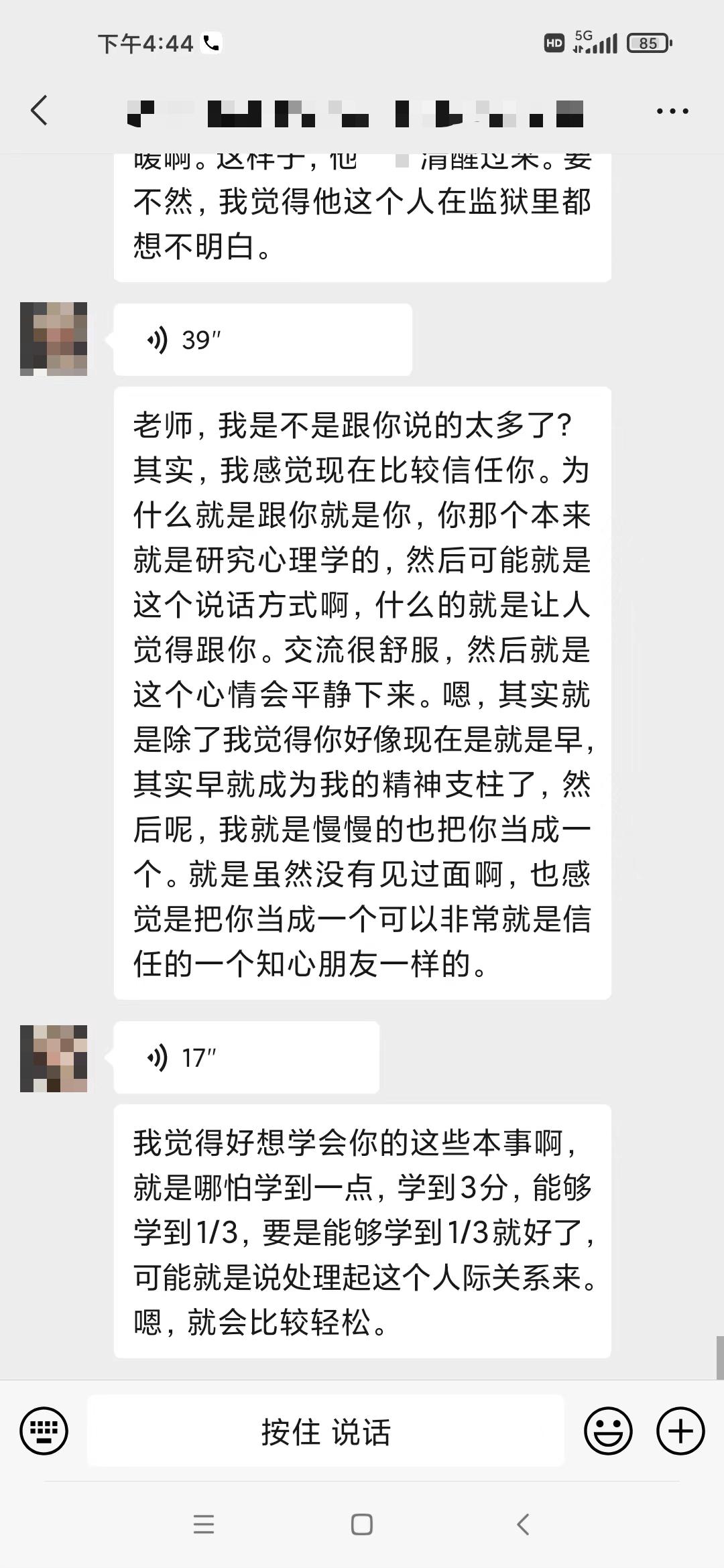Image resolution: width=724 pixels, height=1568 pixels.
Task: Switch to keyboard text input
Action: pos(44,1431)
